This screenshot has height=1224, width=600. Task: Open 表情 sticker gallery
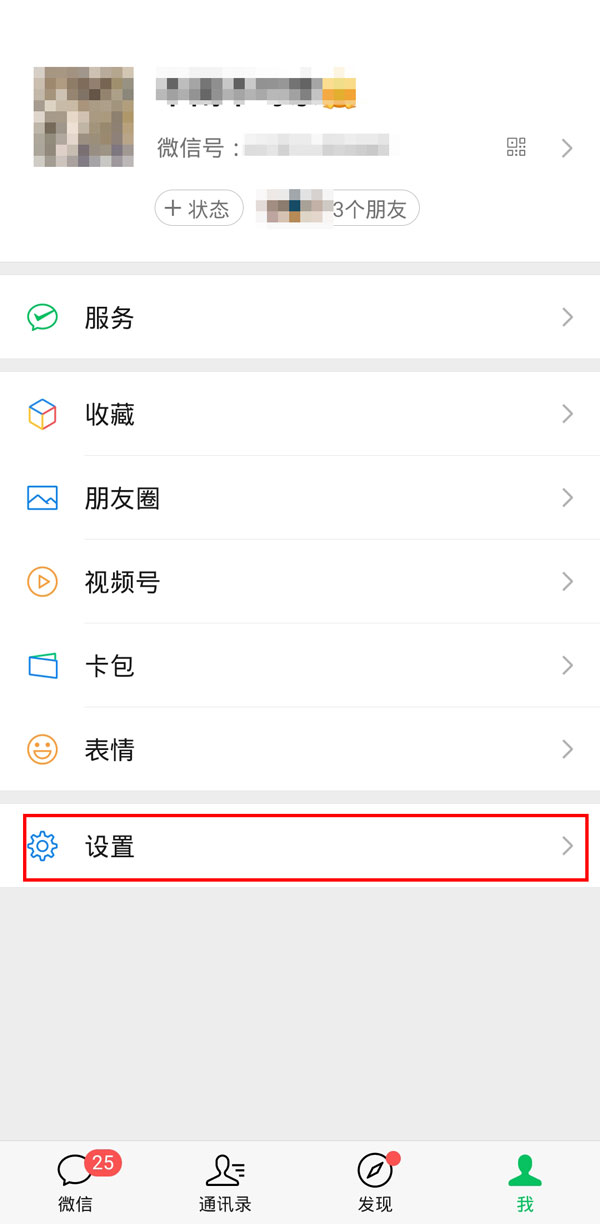point(300,750)
